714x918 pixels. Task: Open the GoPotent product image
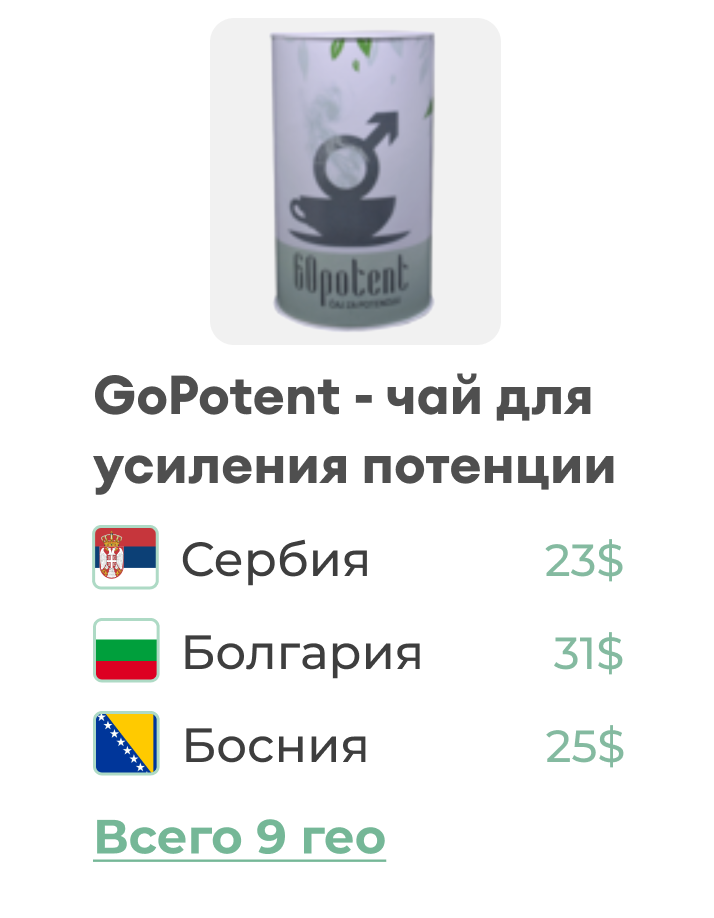pos(355,182)
